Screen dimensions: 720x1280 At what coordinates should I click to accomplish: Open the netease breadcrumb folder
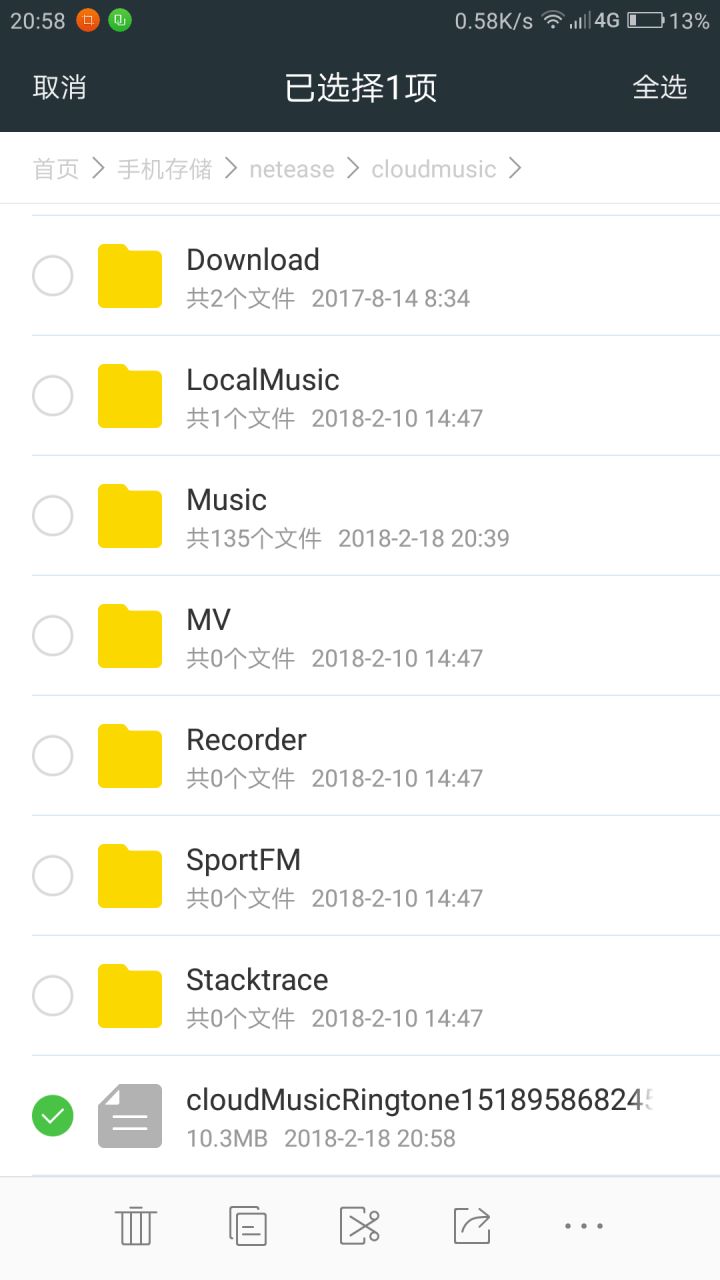[292, 169]
